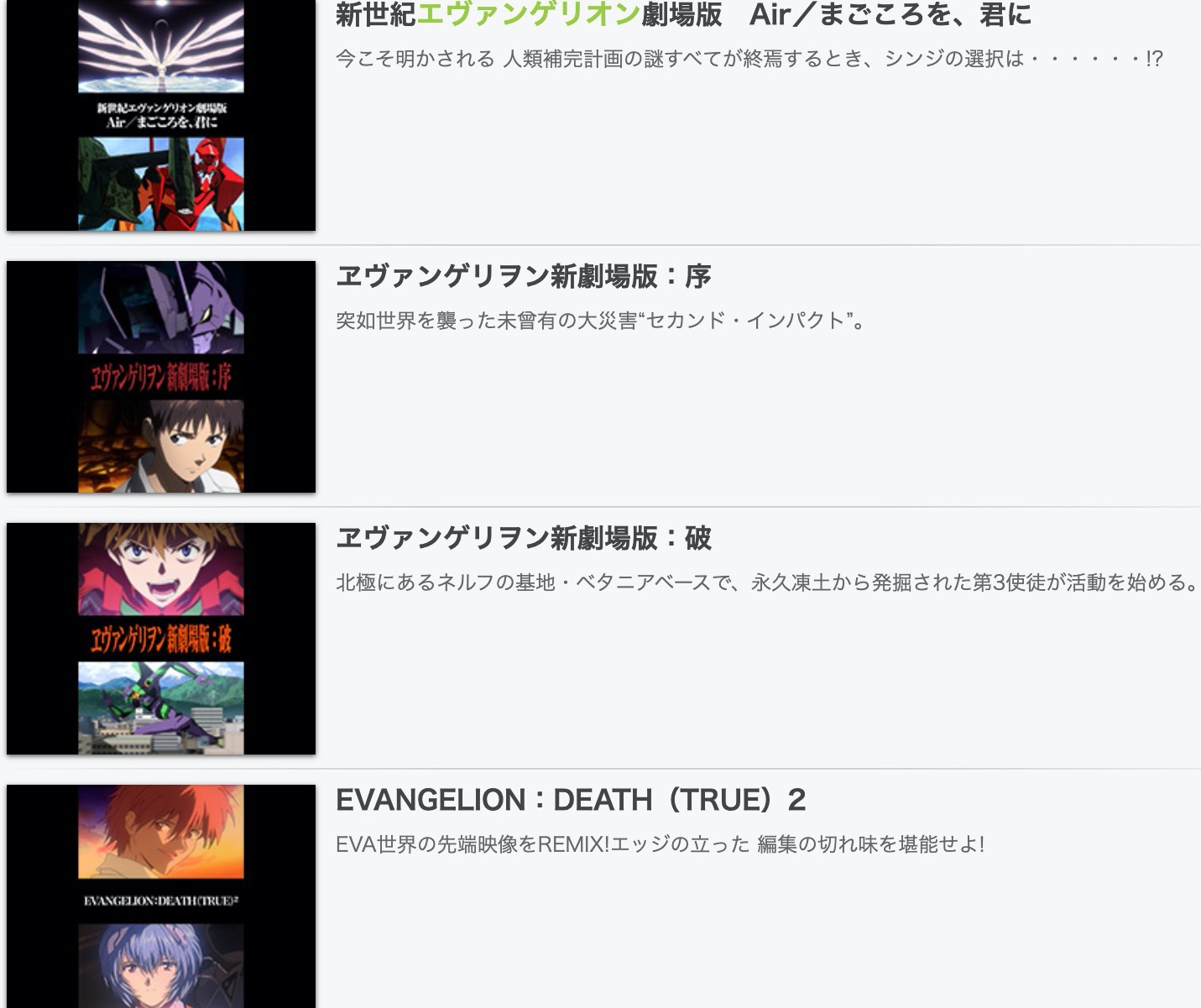Screen dimensions: 1201x1008
Task: Tap the EVANGELION:DEATH(TRUE)2 poster thumbnail
Action: click(x=161, y=896)
